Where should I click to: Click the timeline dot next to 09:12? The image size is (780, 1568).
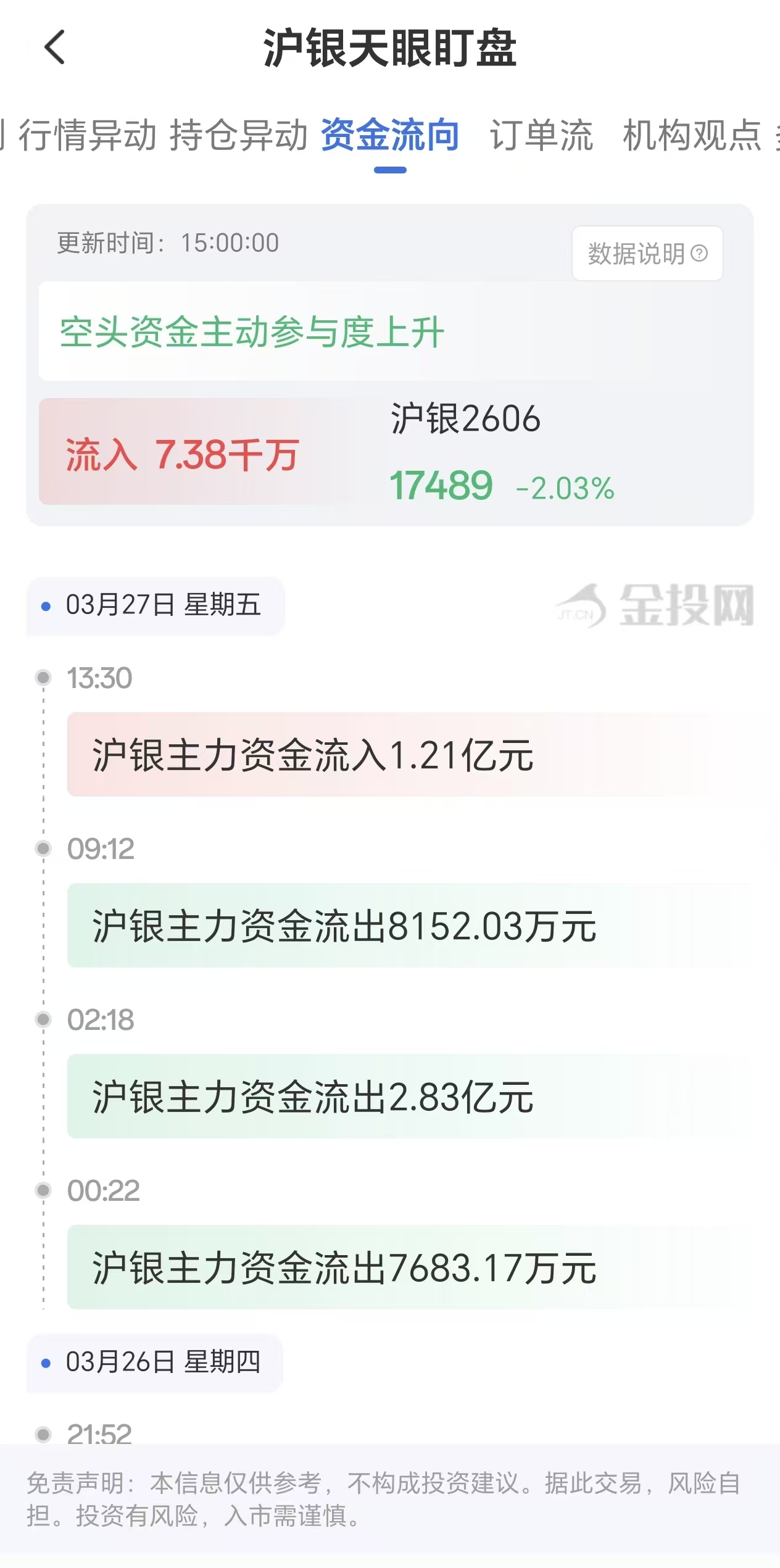click(x=42, y=850)
